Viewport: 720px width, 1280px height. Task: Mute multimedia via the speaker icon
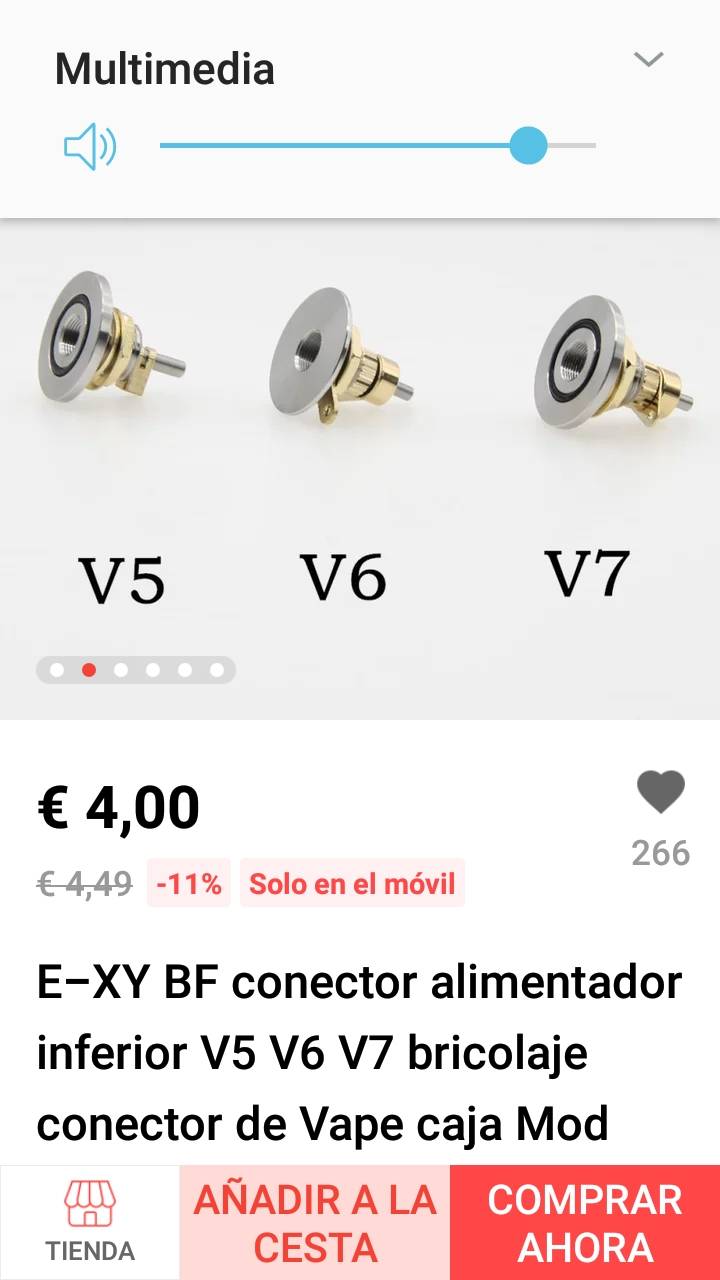click(x=90, y=147)
